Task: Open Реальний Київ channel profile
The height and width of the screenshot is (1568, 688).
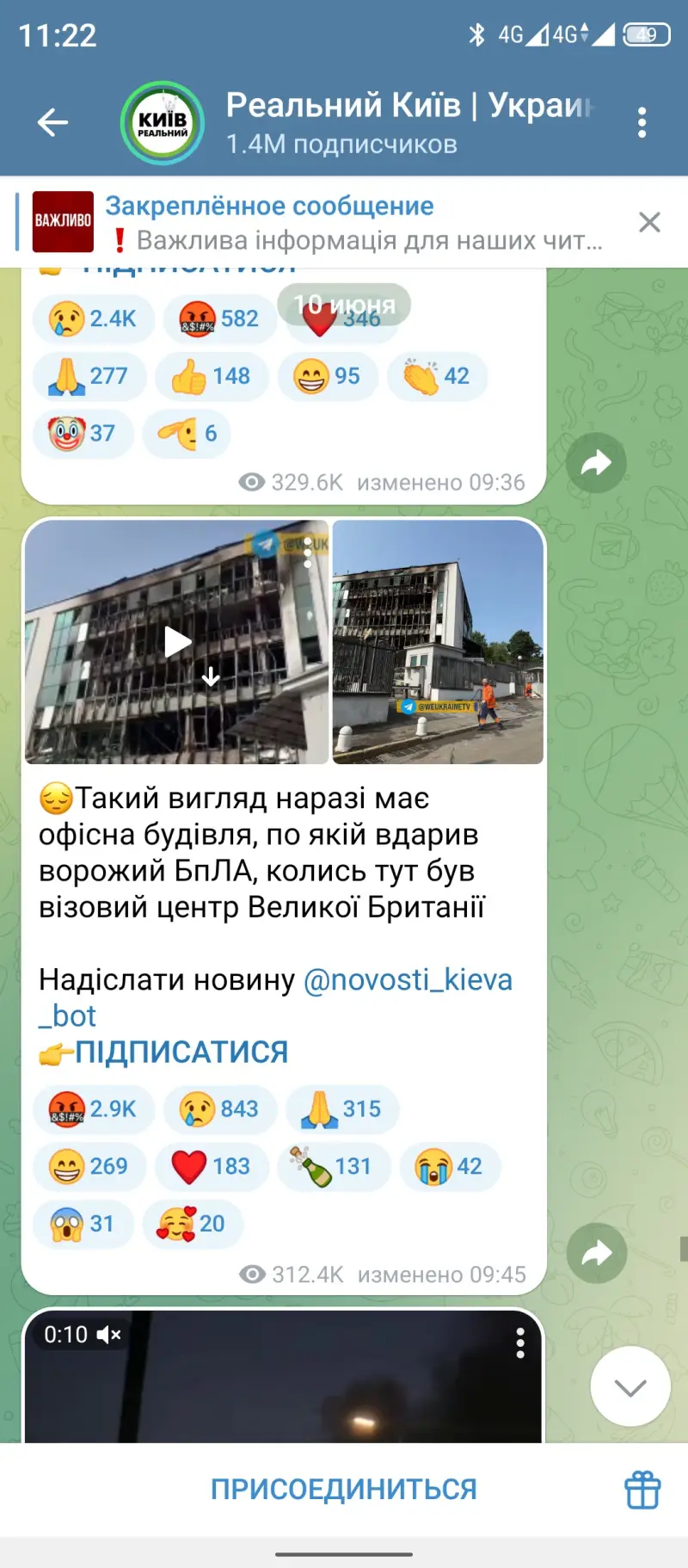Action: [163, 122]
